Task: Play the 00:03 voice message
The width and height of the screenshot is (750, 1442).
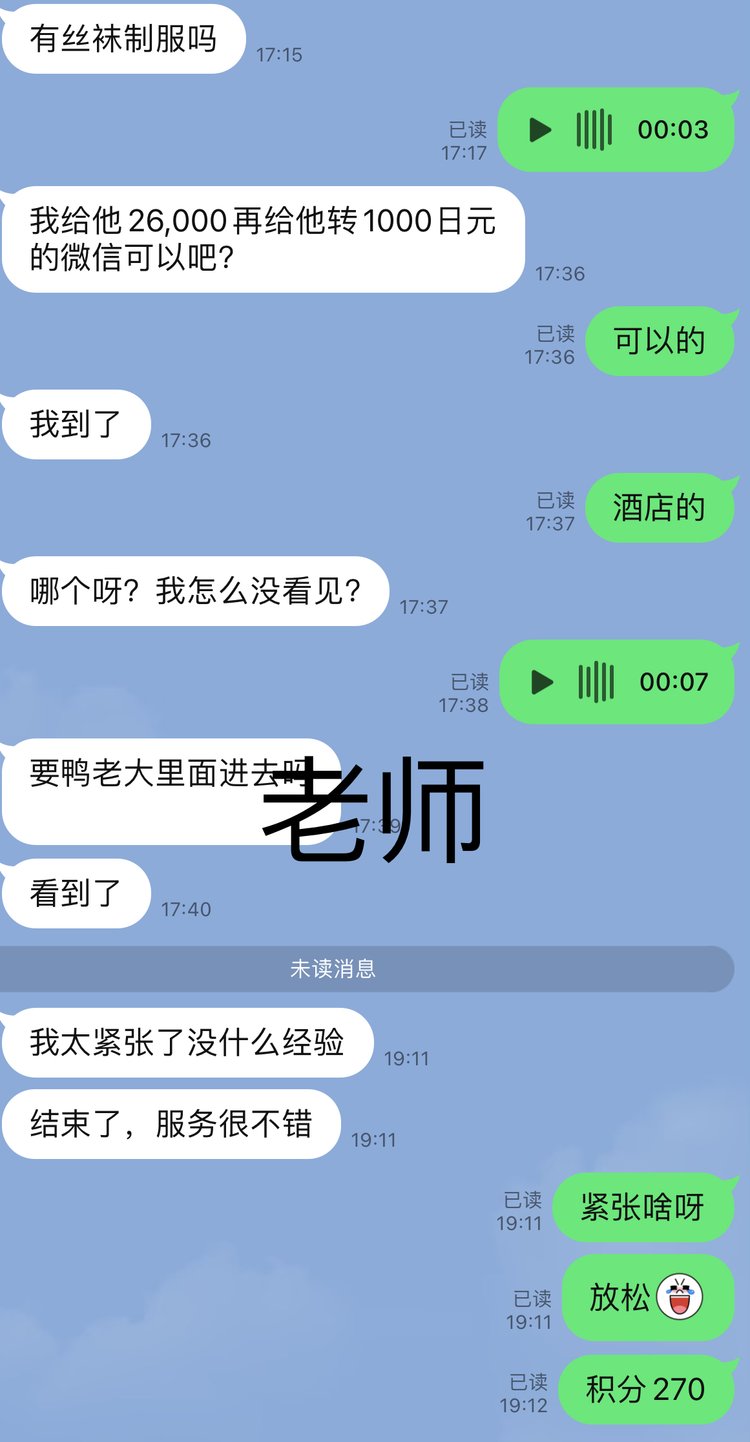Action: [x=541, y=130]
